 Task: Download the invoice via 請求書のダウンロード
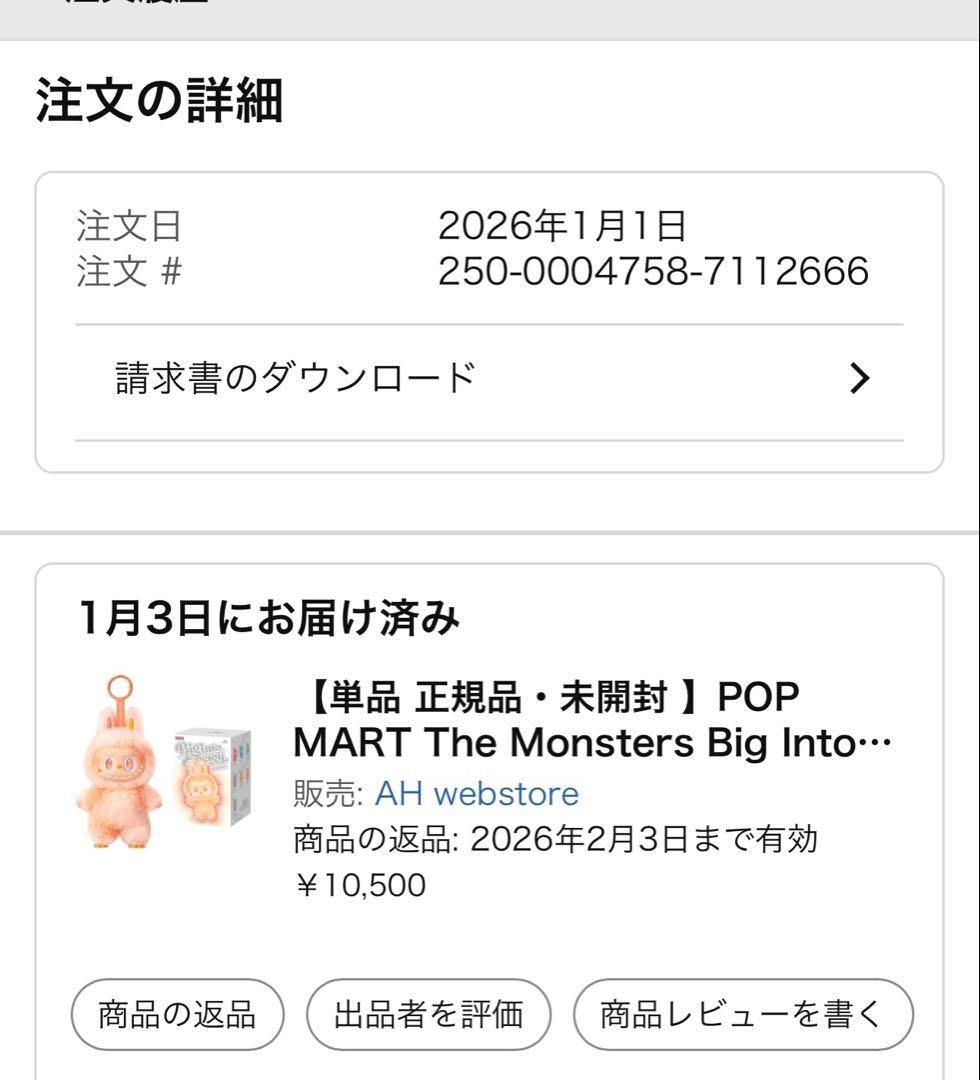coord(294,378)
